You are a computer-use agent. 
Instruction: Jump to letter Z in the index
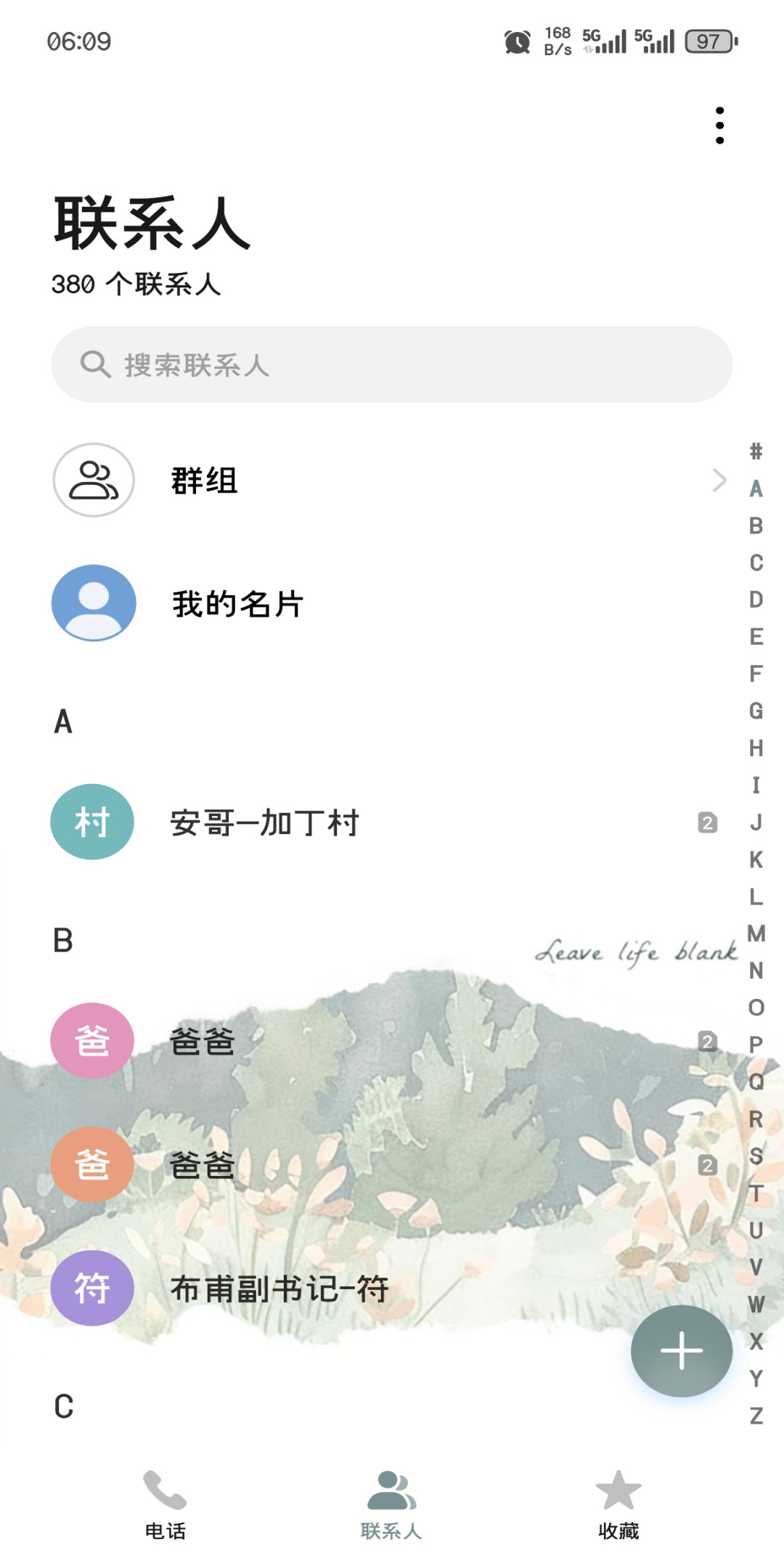[756, 1416]
